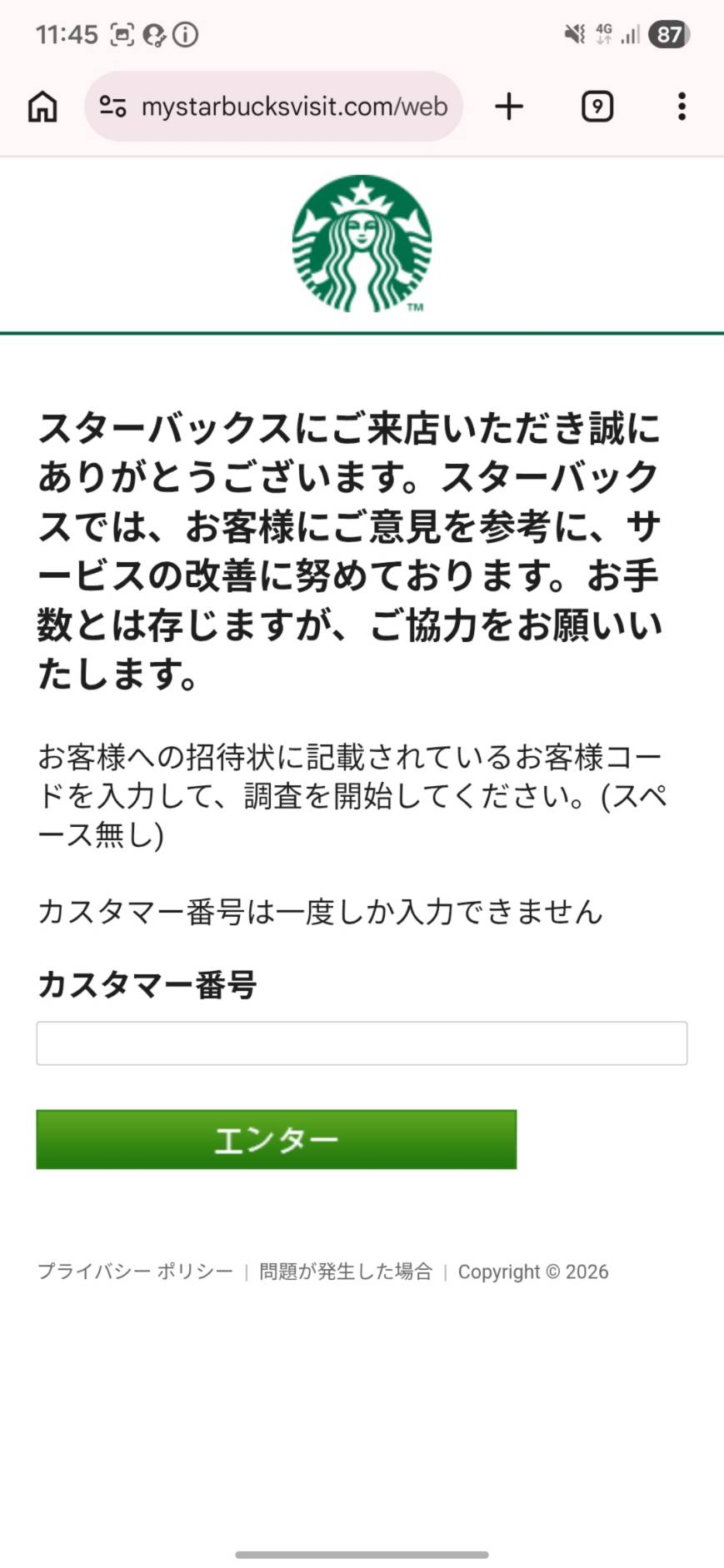Image resolution: width=724 pixels, height=1568 pixels.
Task: Show the 9 open tabs
Action: point(597,107)
